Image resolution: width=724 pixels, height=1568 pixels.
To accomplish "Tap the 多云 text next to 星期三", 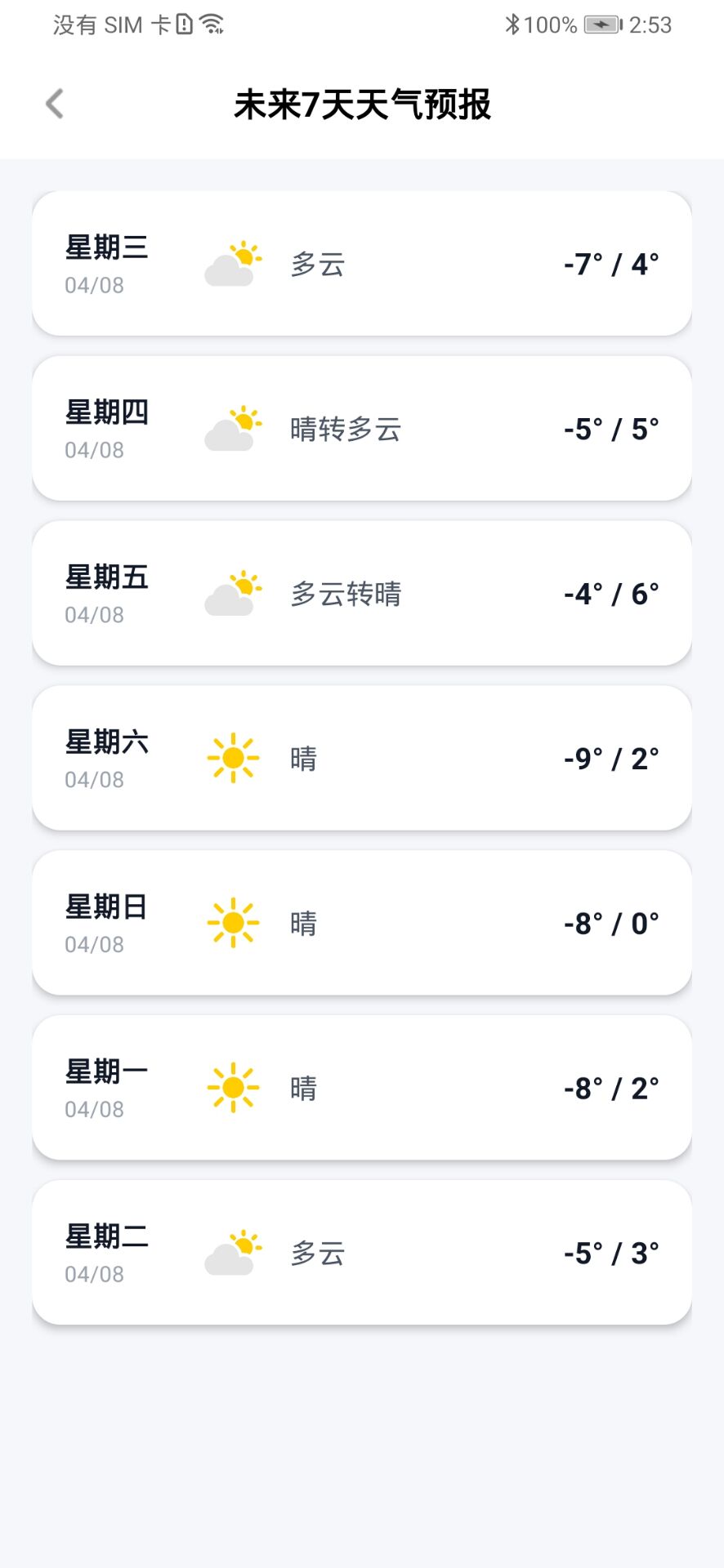I will click(319, 263).
